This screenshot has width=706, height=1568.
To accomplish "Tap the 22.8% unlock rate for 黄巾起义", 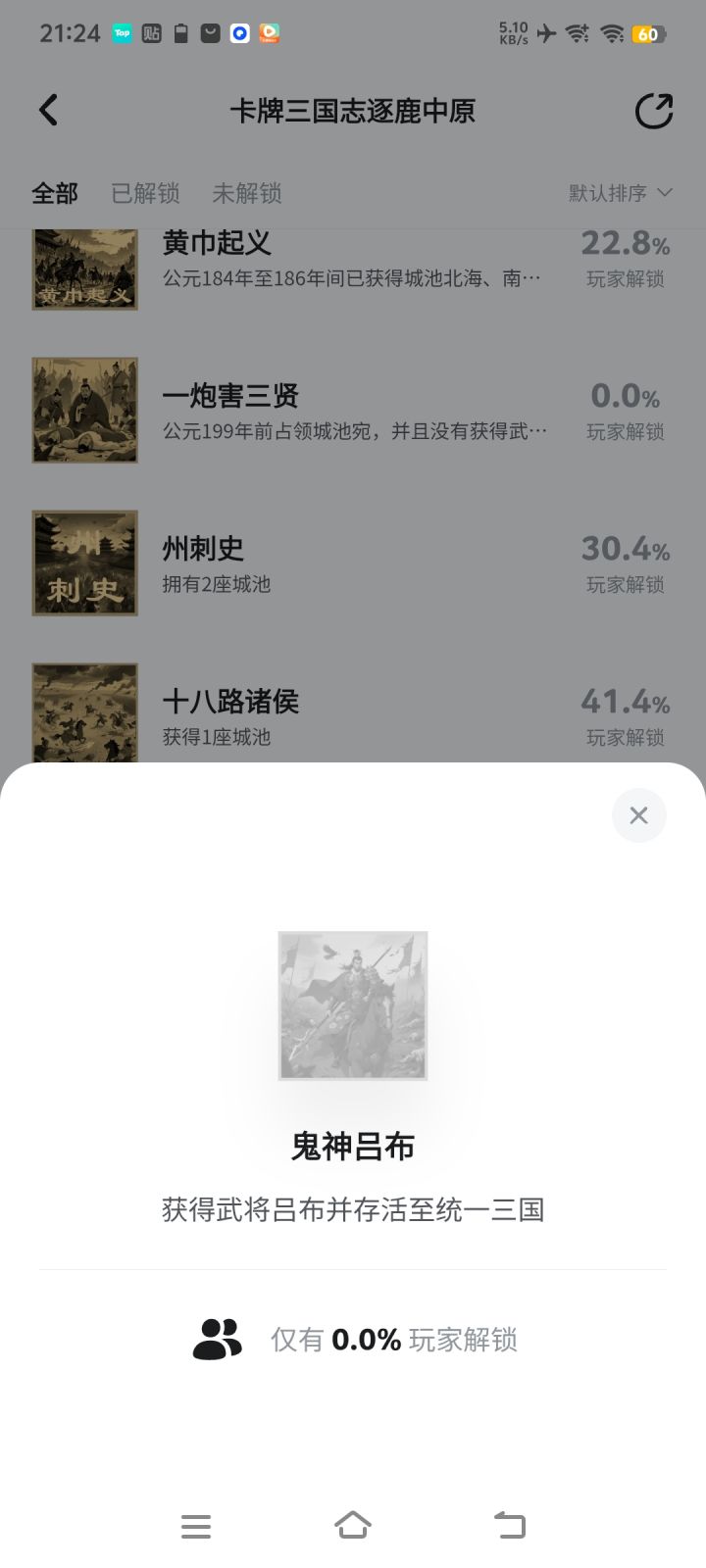I will pyautogui.click(x=625, y=243).
